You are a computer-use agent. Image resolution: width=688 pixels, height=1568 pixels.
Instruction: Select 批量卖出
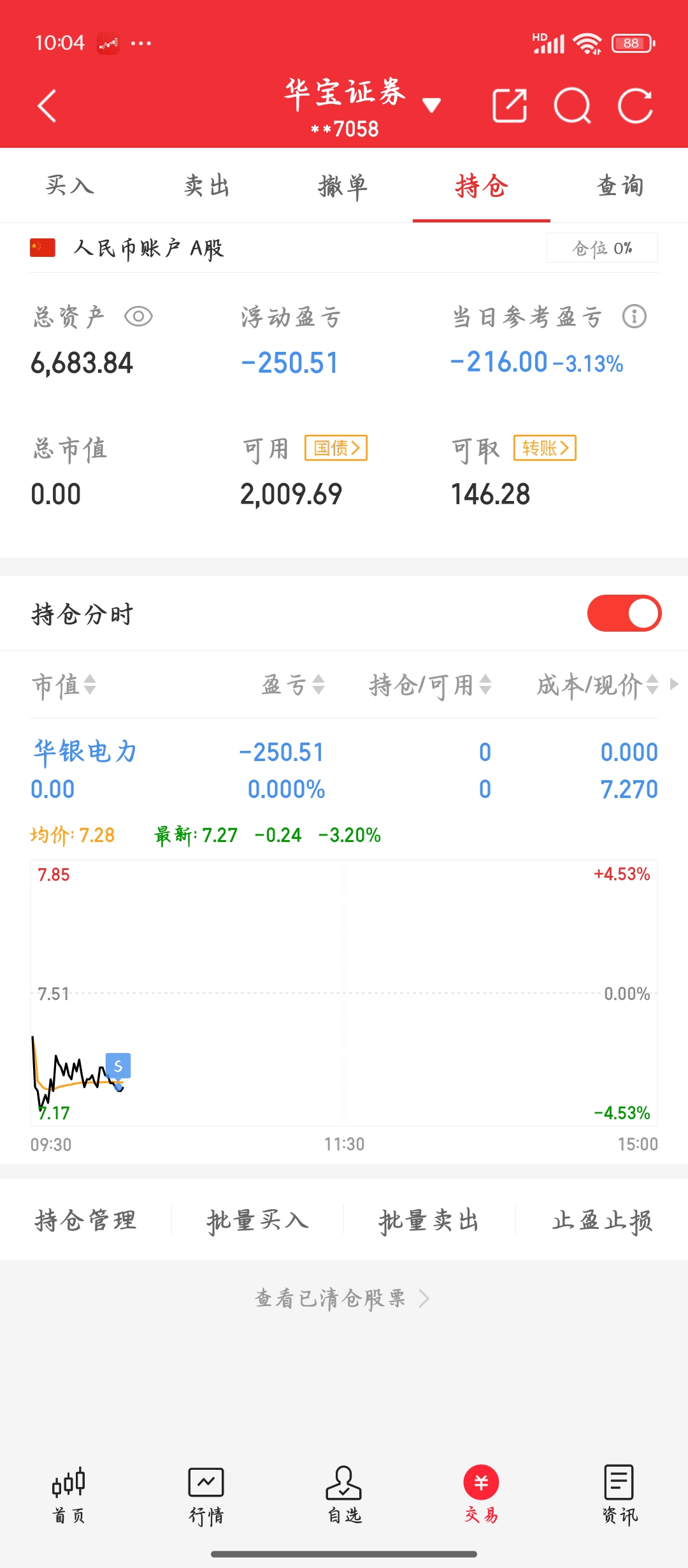429,1220
